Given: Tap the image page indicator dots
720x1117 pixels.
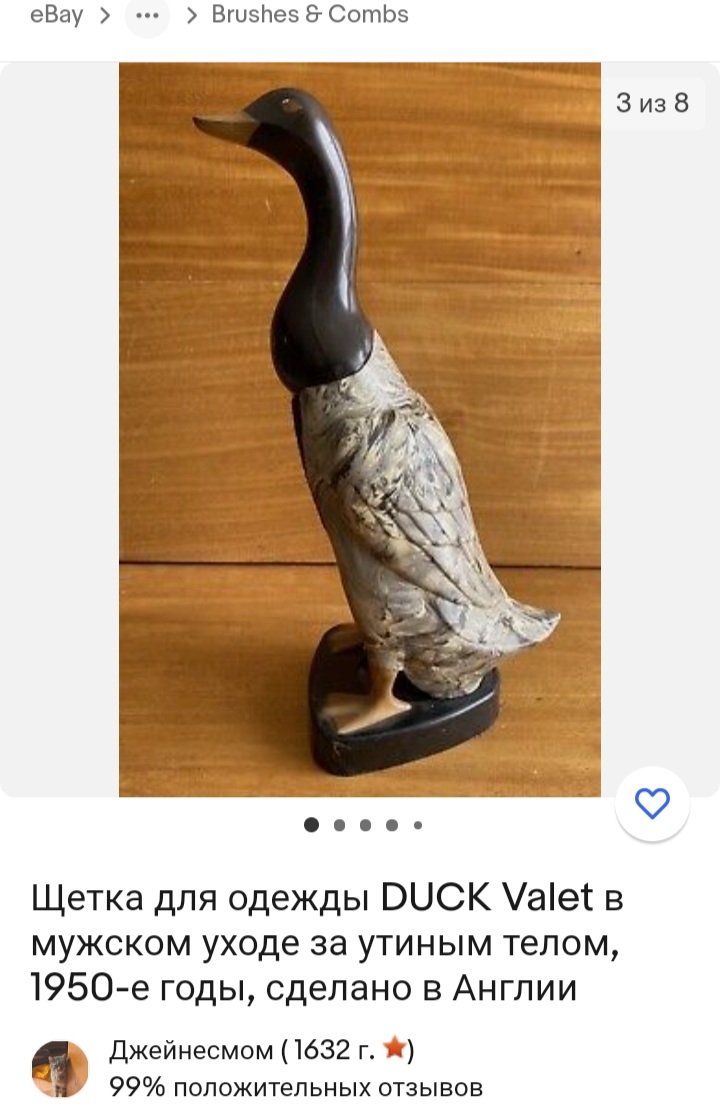Looking at the screenshot, I should point(364,825).
